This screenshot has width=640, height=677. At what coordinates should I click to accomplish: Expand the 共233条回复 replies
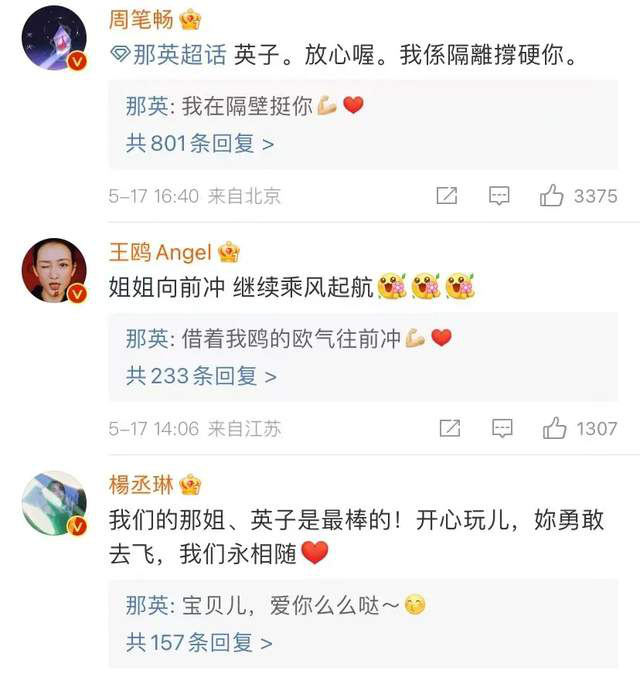point(199,376)
